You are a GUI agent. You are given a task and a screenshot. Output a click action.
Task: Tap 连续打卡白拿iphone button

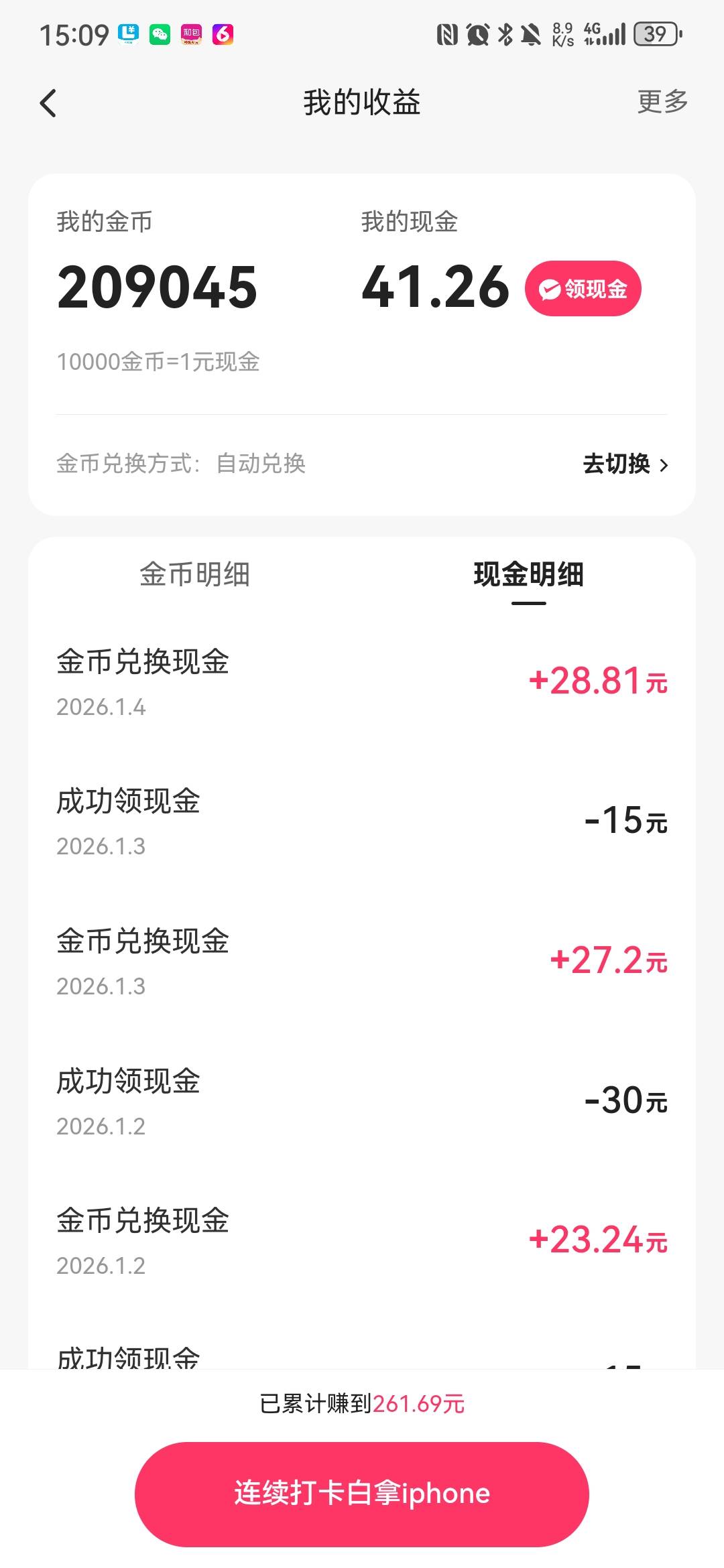pos(362,1494)
